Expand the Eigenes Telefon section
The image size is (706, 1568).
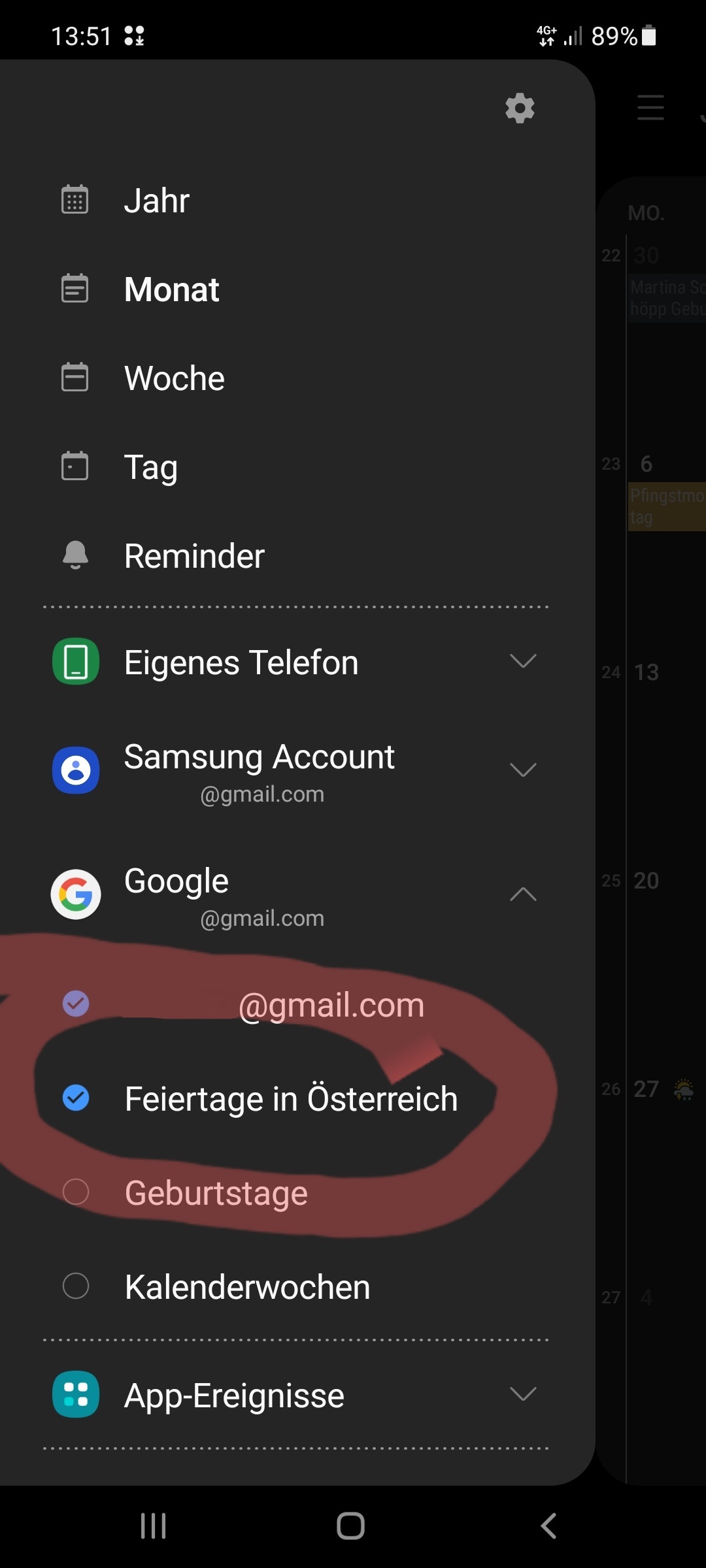coord(523,661)
